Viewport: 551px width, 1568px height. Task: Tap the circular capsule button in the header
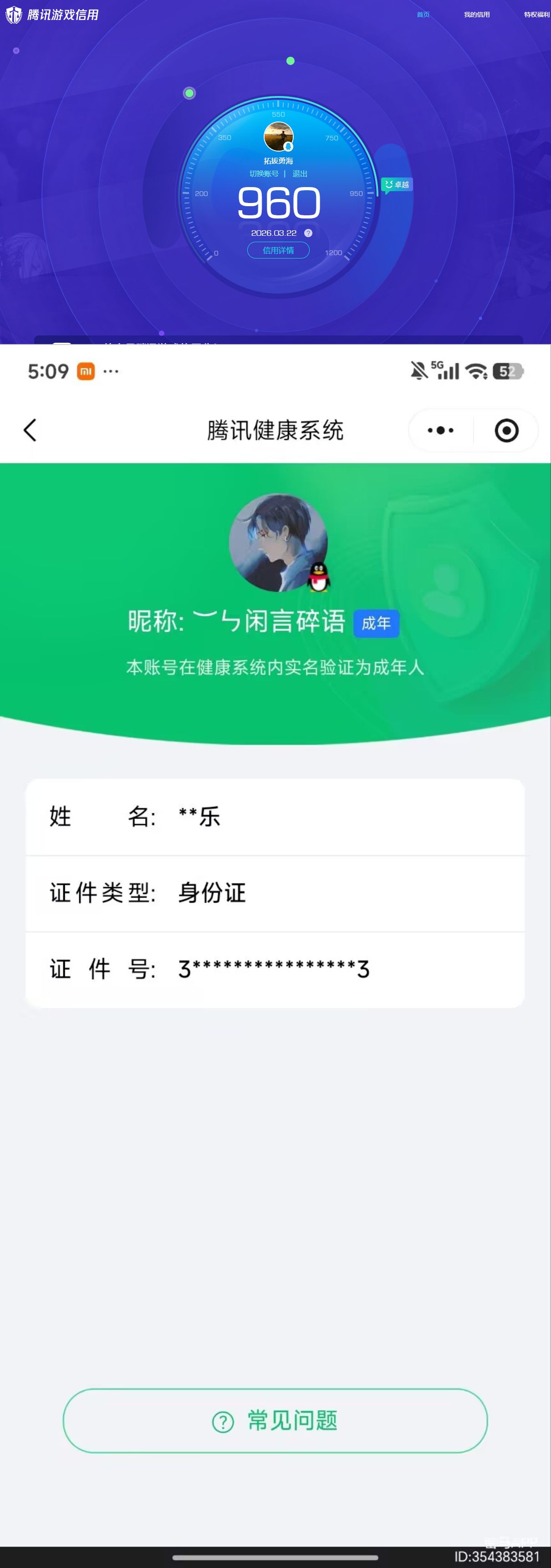pyautogui.click(x=506, y=430)
